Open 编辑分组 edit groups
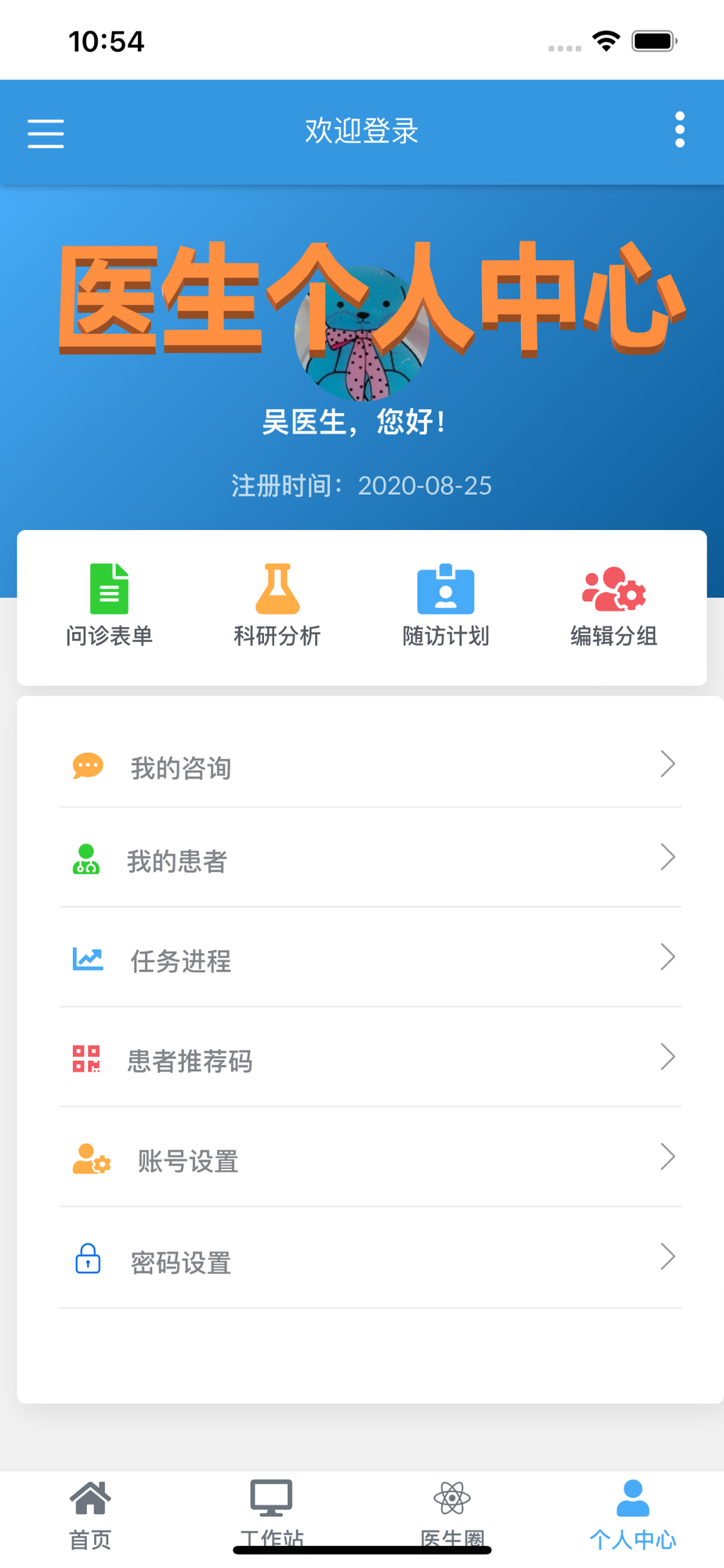Screen dimensions: 724x1568 point(614,605)
